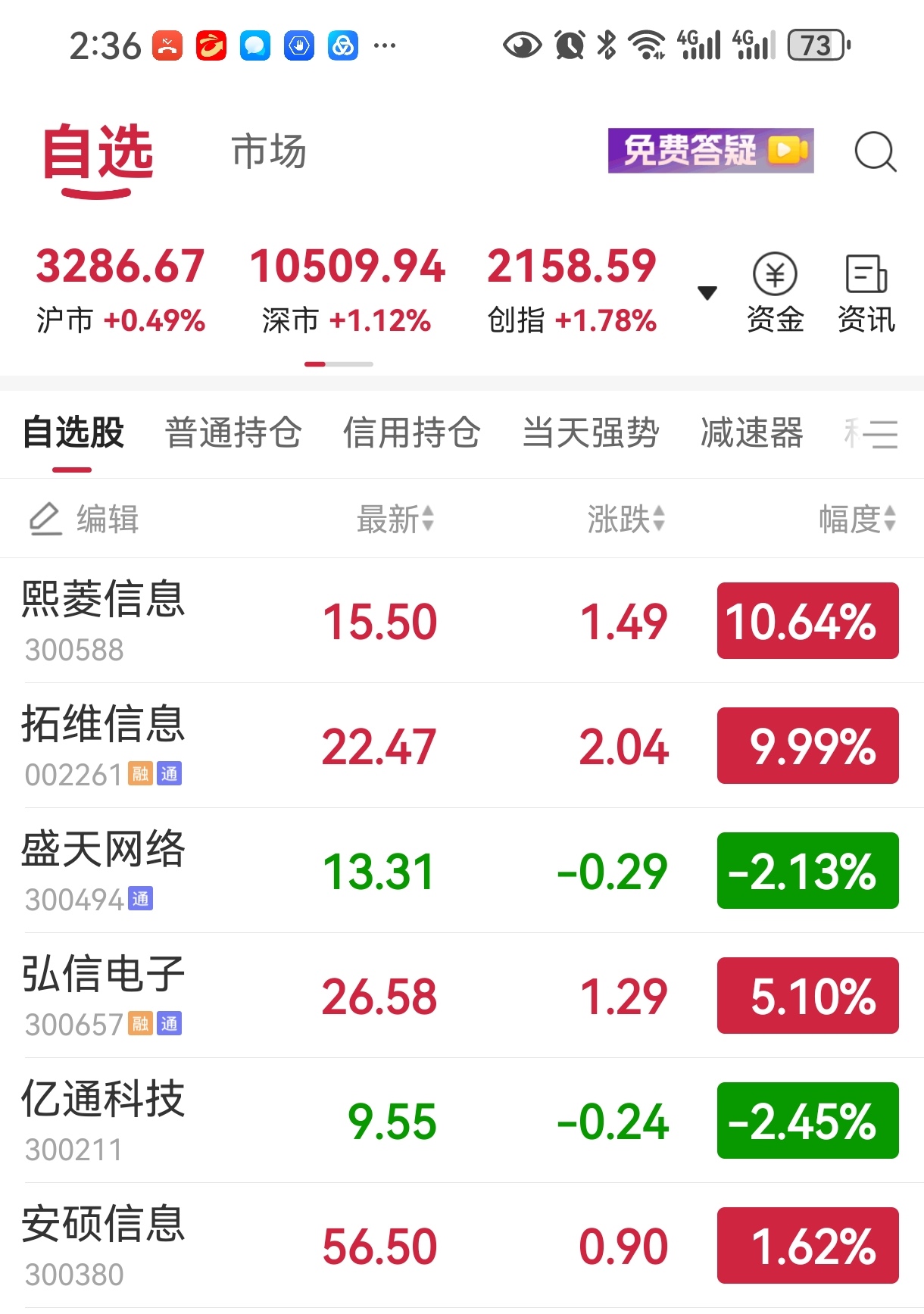Open the 资金 (funds) panel
The image size is (924, 1314).
(x=776, y=292)
